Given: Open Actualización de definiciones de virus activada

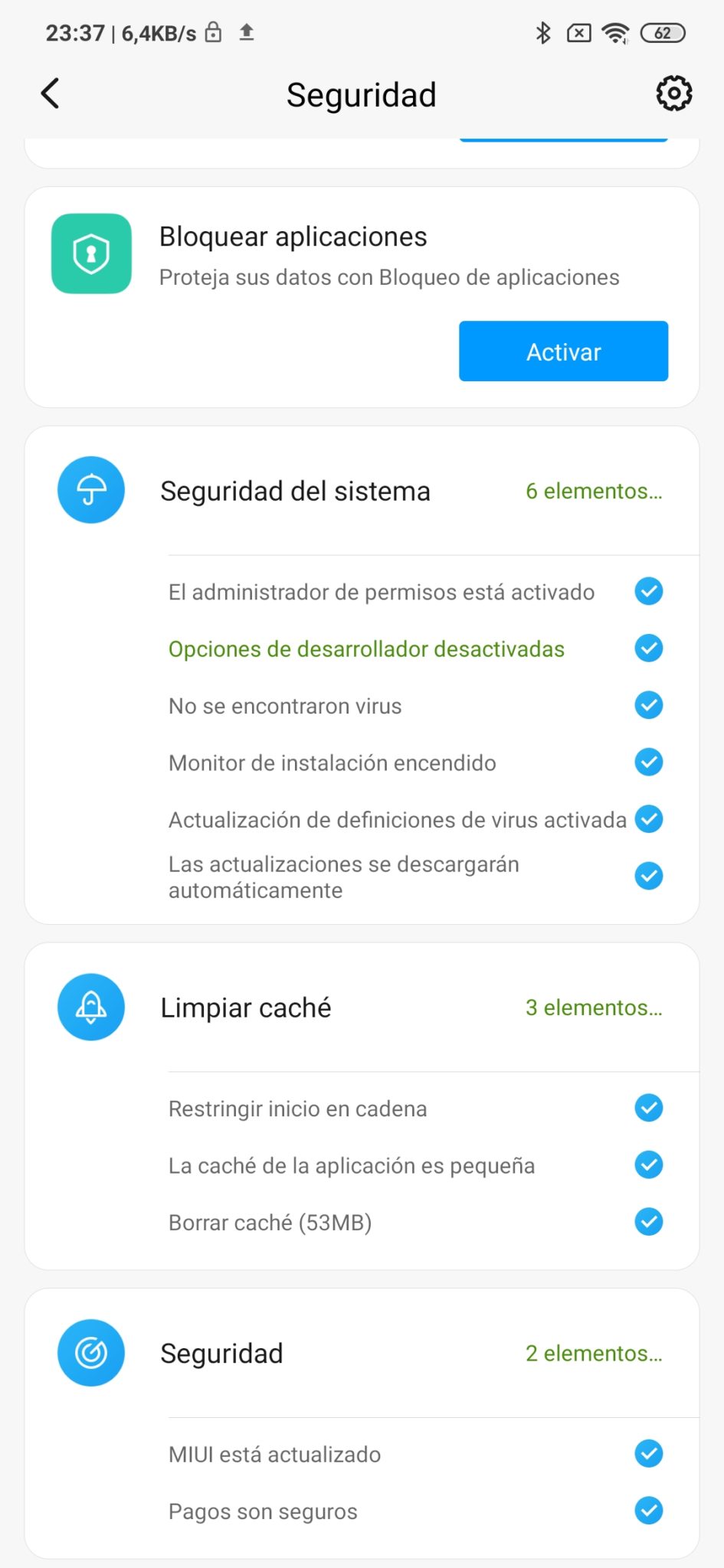Looking at the screenshot, I should coord(415,819).
